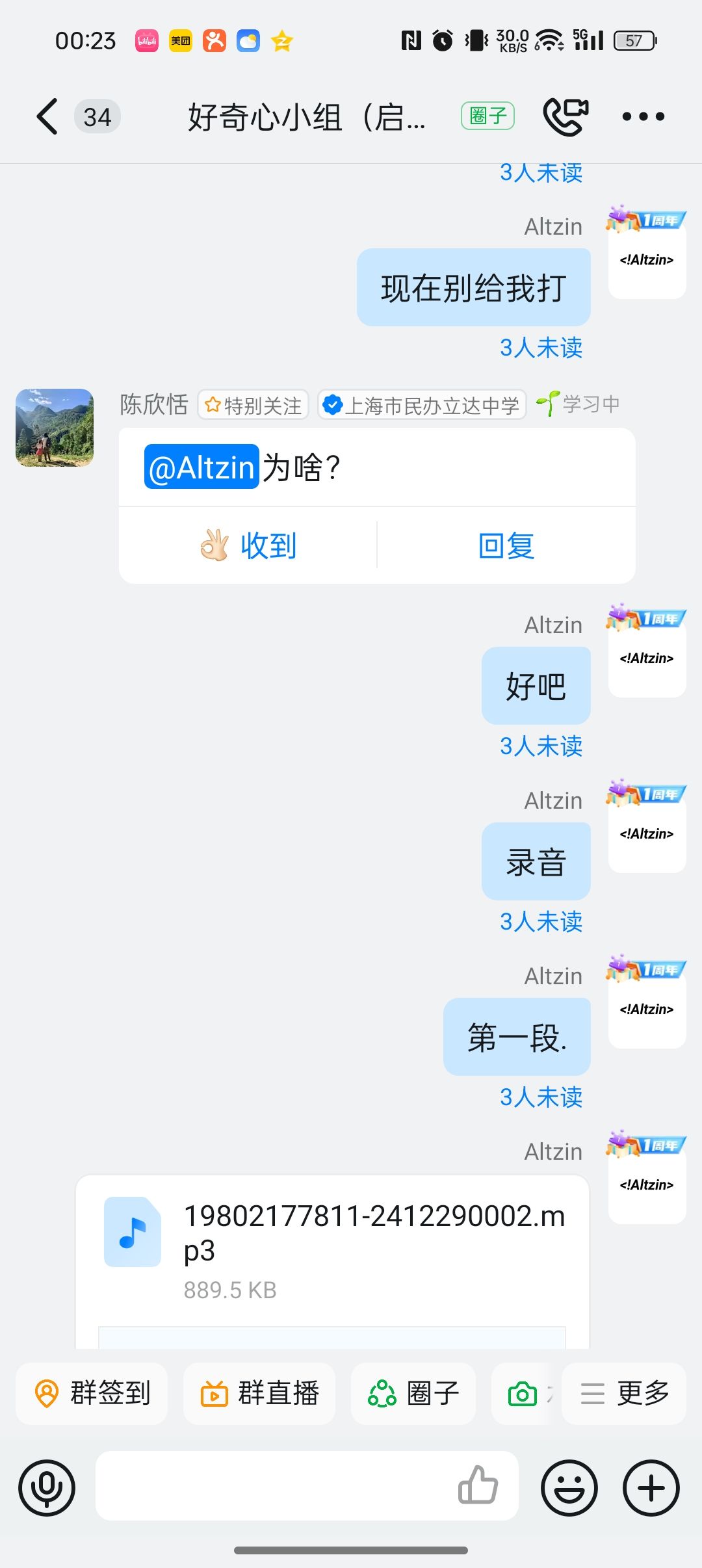Screen dimensions: 702x1568
Task: Send a thumbs-up like
Action: coord(478,1485)
